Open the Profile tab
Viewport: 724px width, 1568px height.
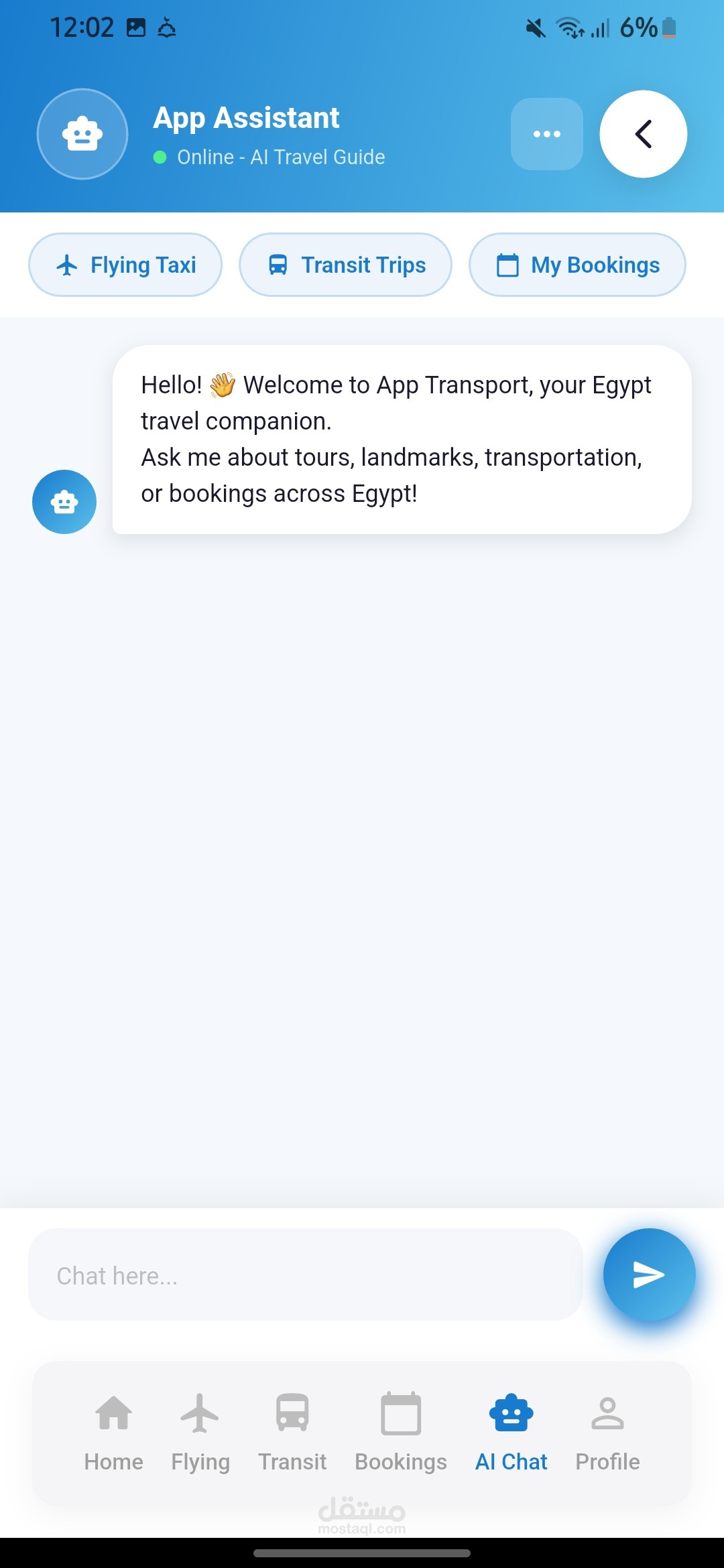pyautogui.click(x=607, y=1432)
